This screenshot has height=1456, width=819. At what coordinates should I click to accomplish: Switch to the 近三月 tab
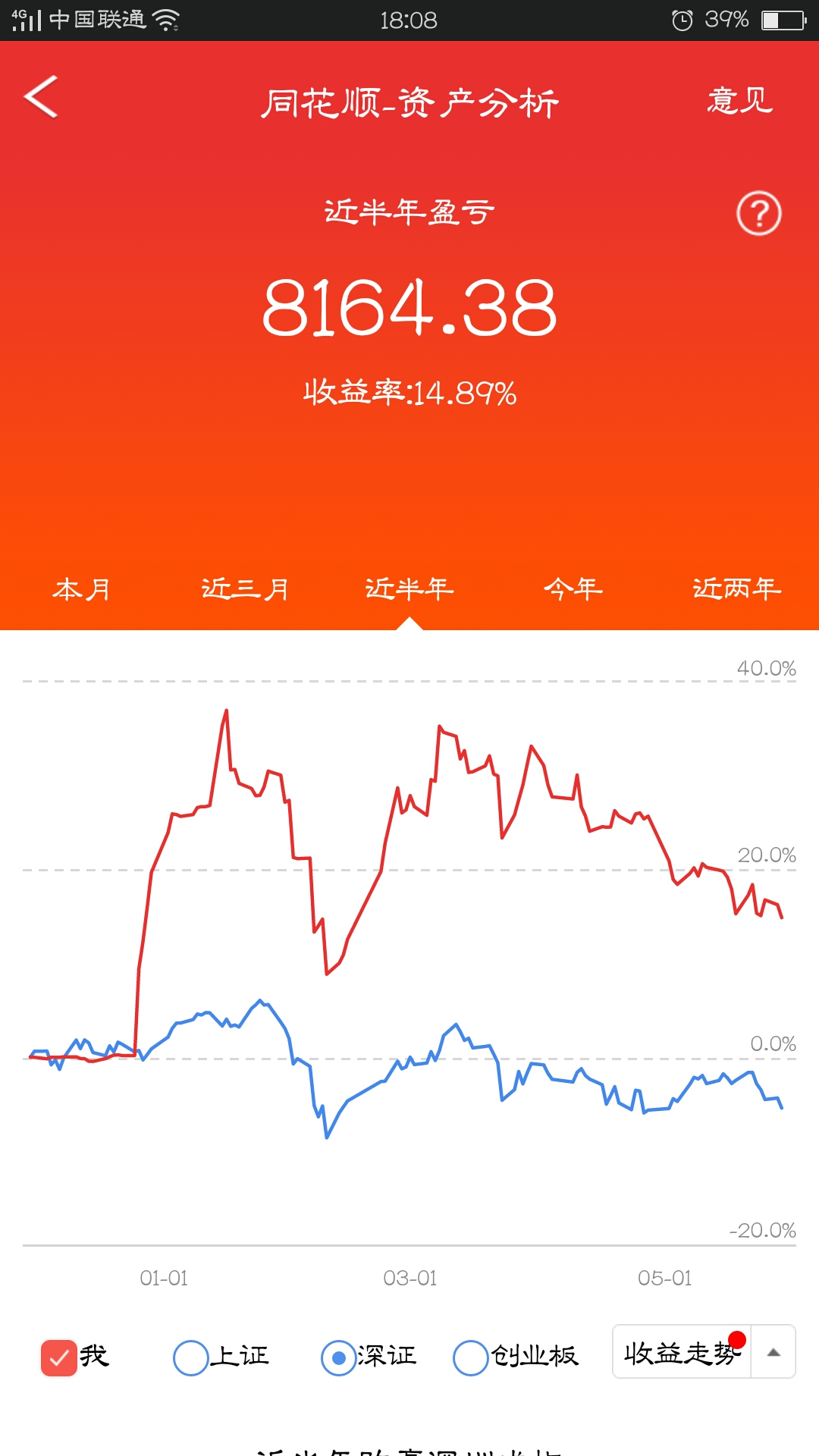tap(245, 589)
